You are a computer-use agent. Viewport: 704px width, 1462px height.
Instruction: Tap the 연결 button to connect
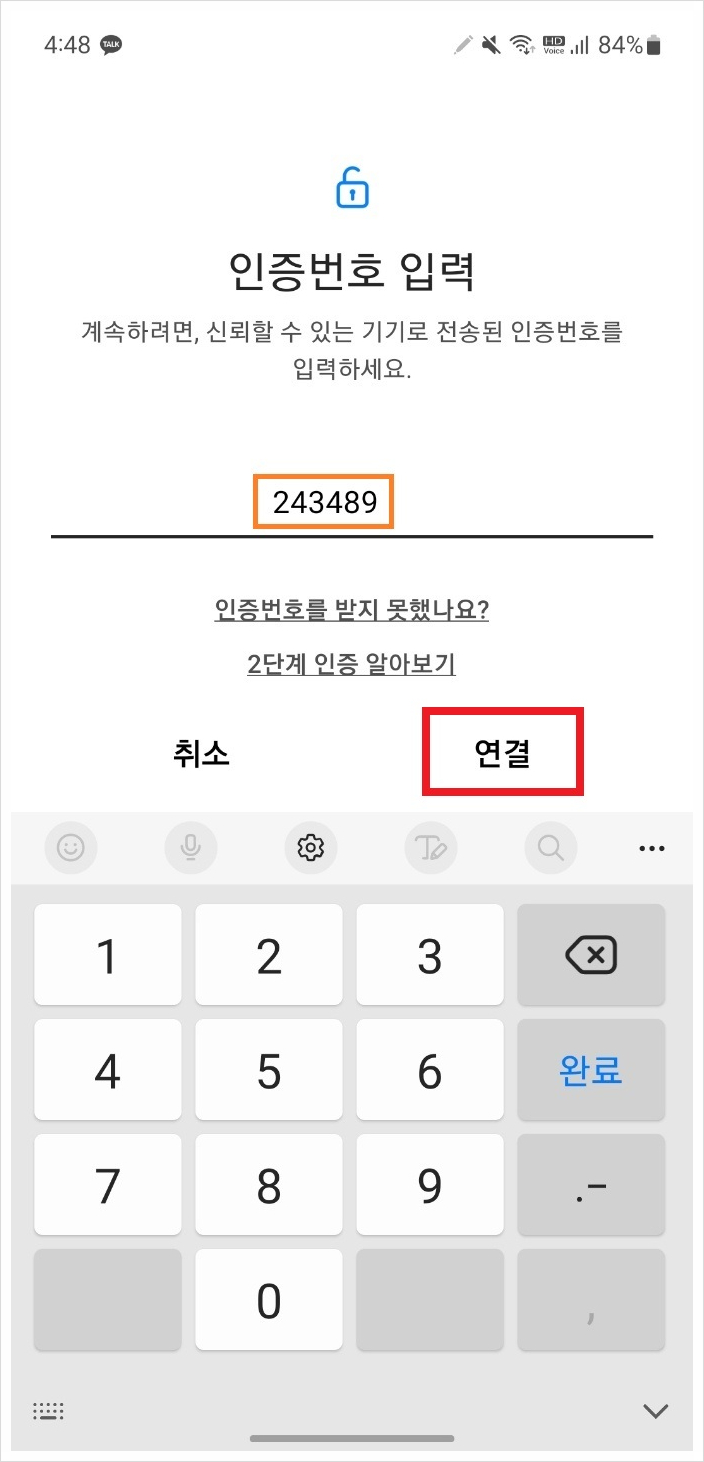502,753
